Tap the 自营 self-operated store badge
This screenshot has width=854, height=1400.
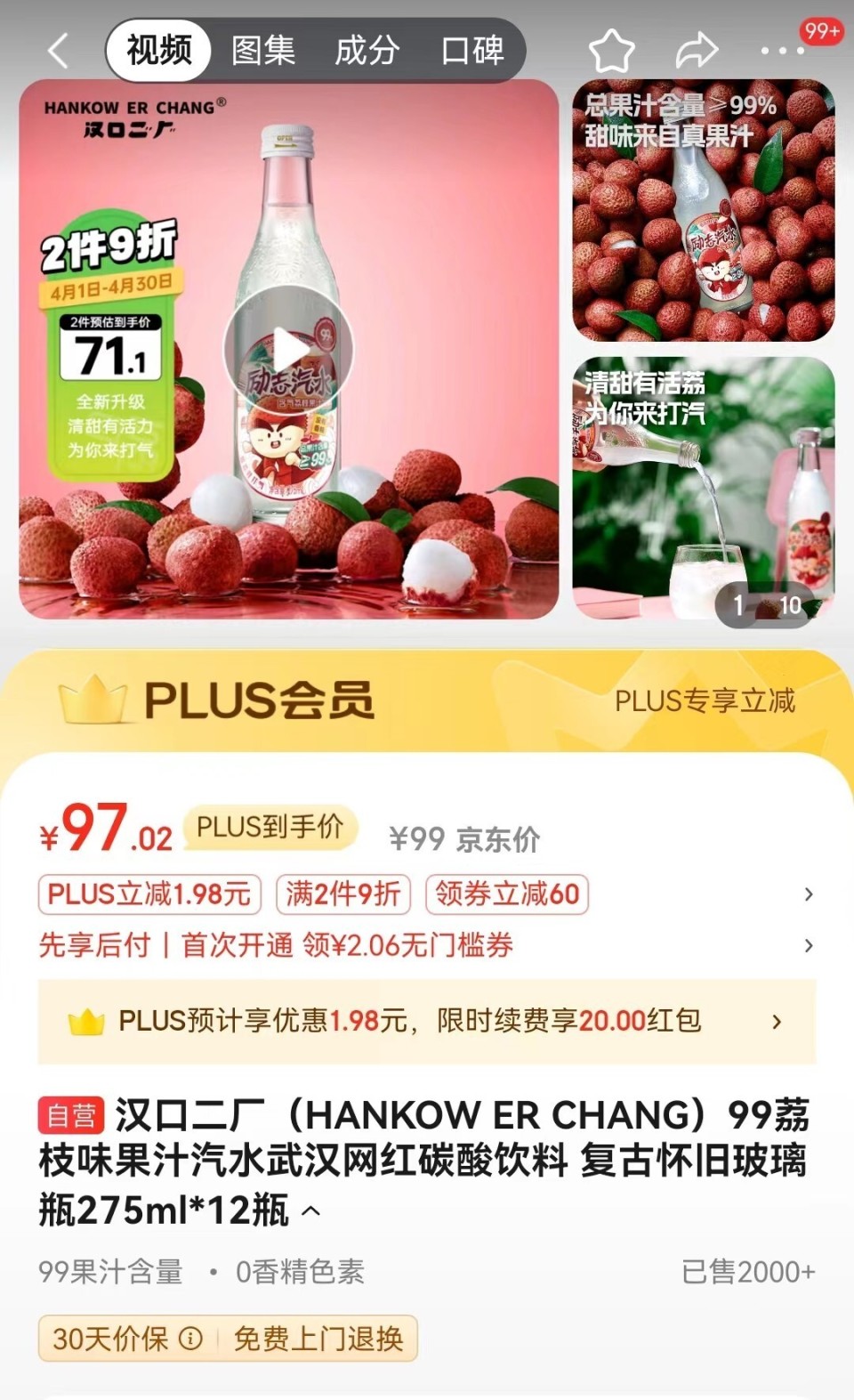(x=71, y=1114)
